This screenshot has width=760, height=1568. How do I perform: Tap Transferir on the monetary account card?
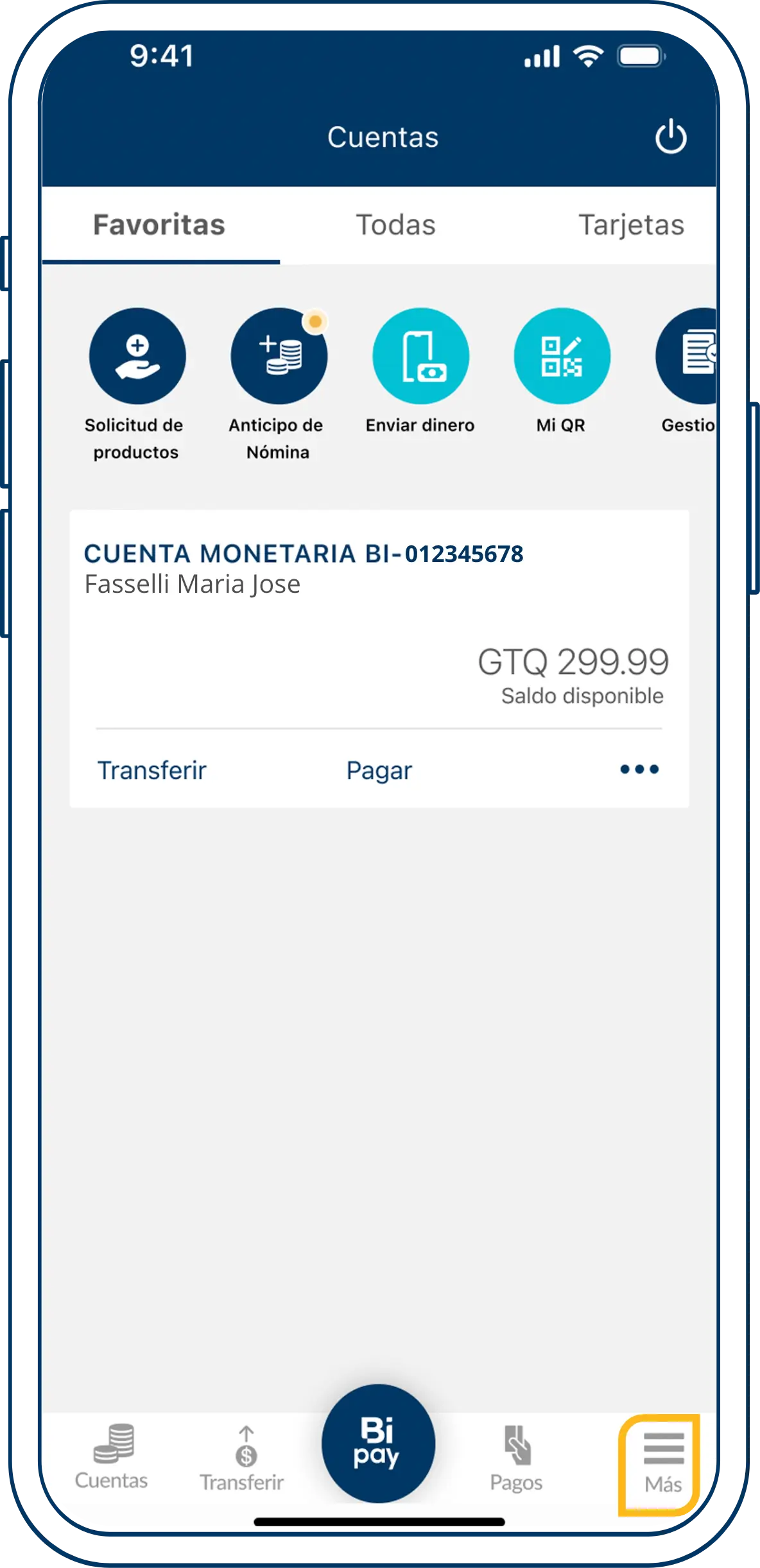click(153, 769)
